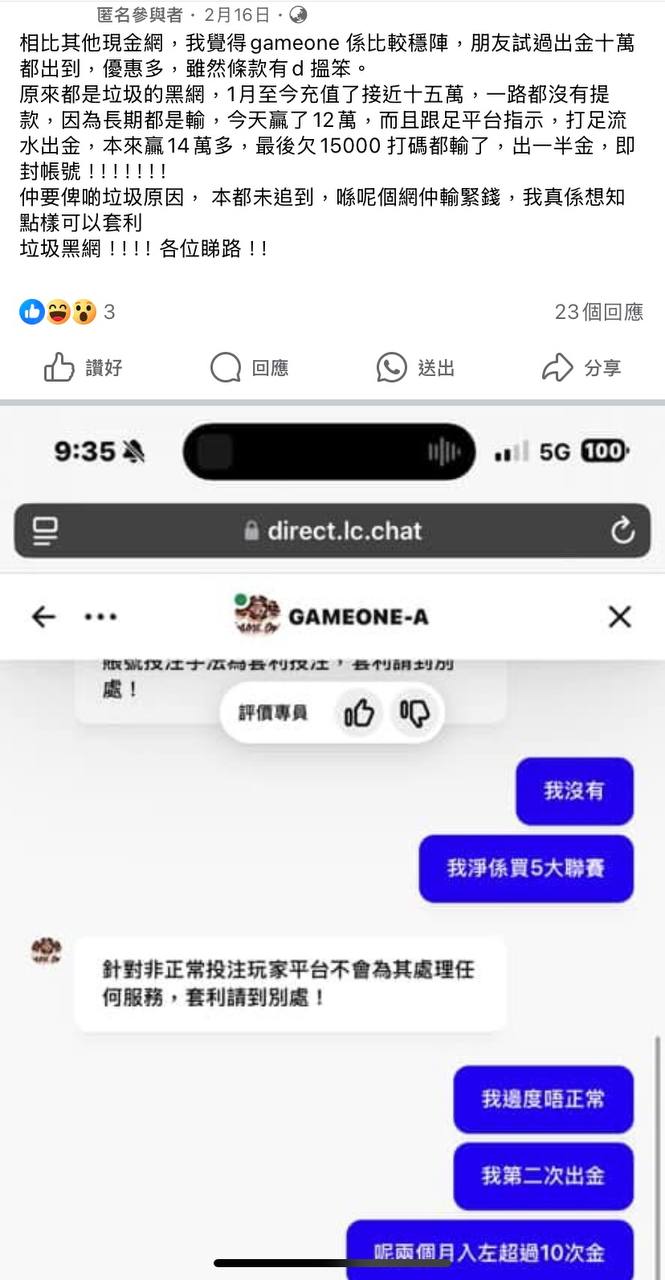
Task: Open the attached GAMEONE chat screenshot image
Action: point(332,840)
